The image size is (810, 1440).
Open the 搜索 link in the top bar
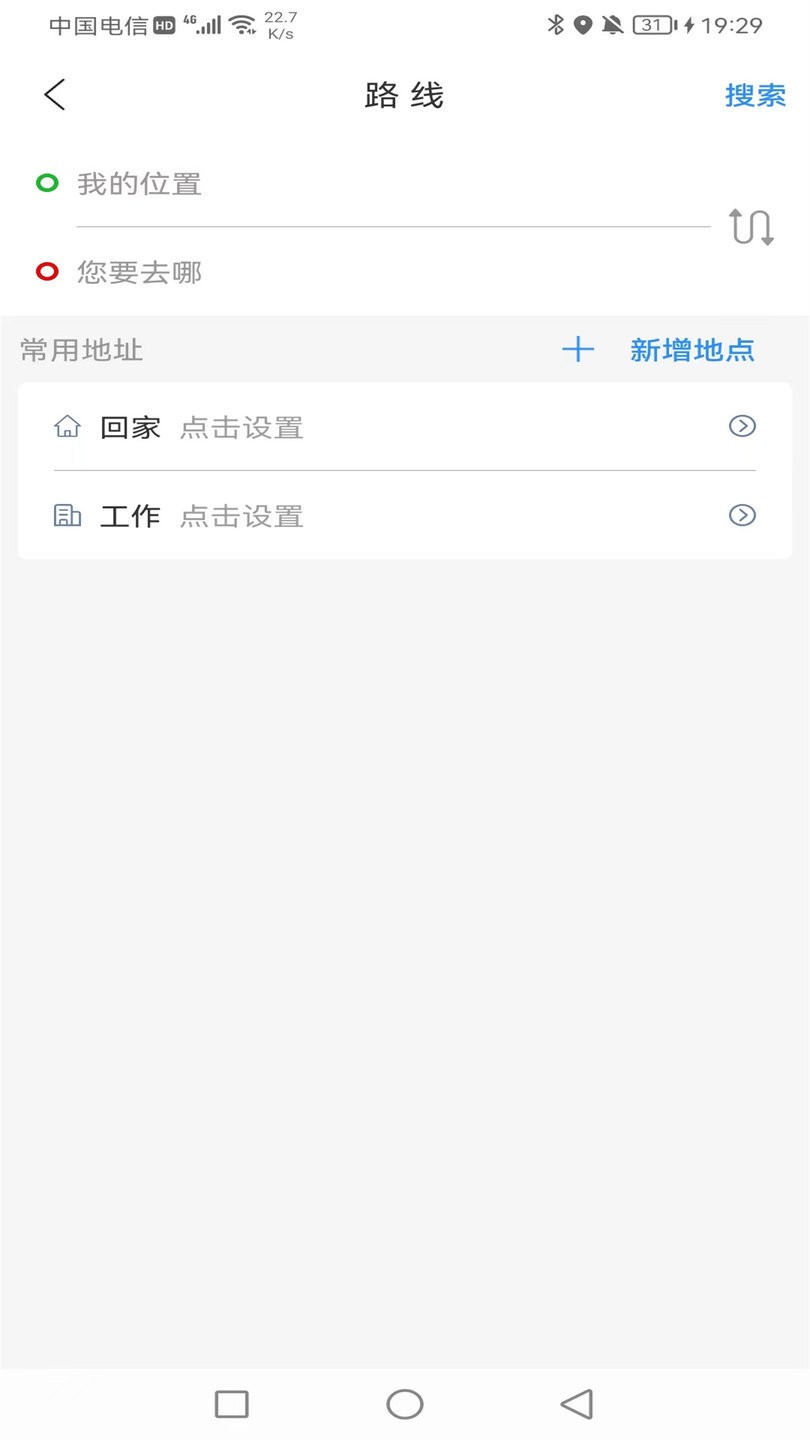pyautogui.click(x=755, y=95)
